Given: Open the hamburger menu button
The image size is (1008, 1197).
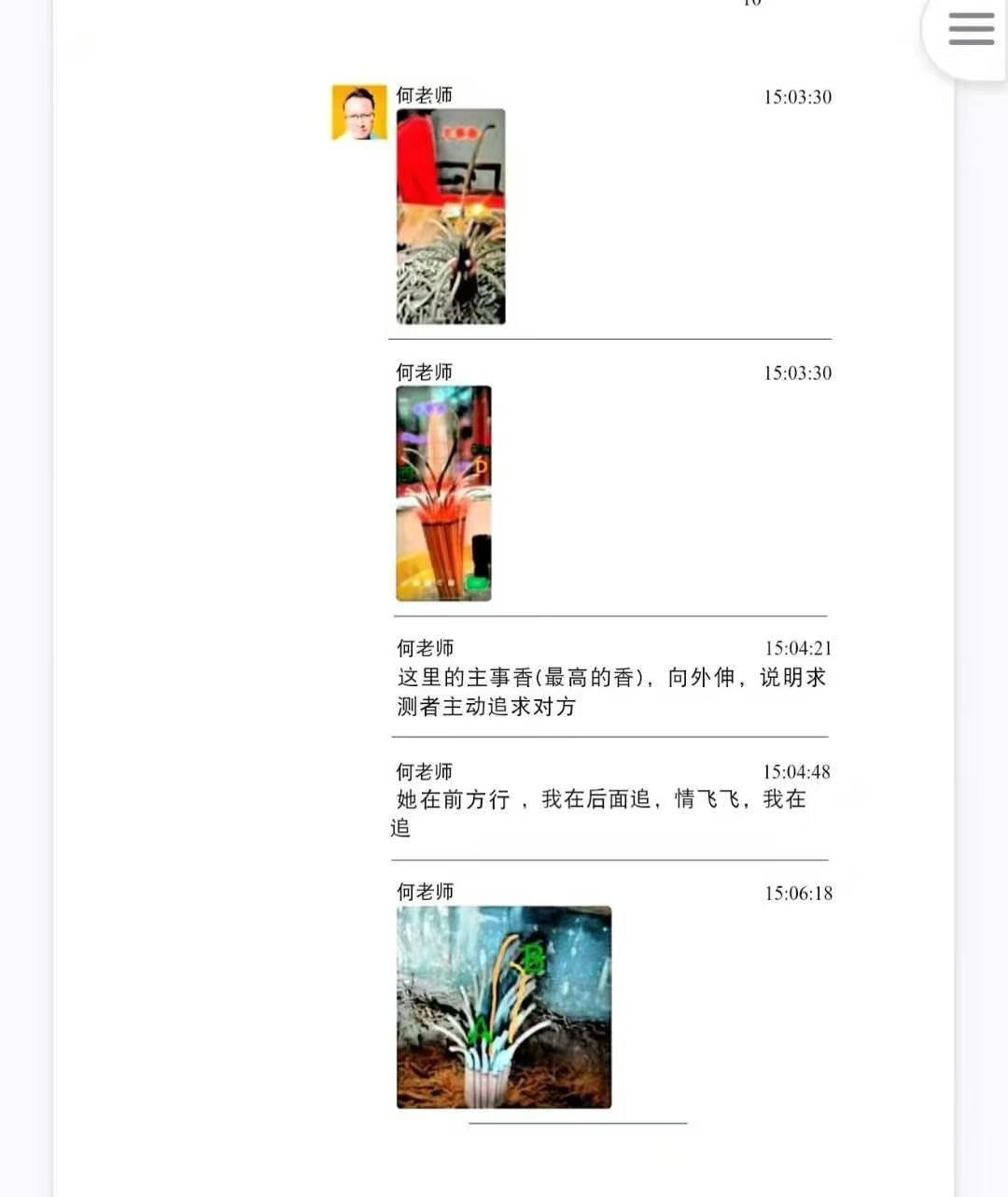Looking at the screenshot, I should [x=970, y=29].
